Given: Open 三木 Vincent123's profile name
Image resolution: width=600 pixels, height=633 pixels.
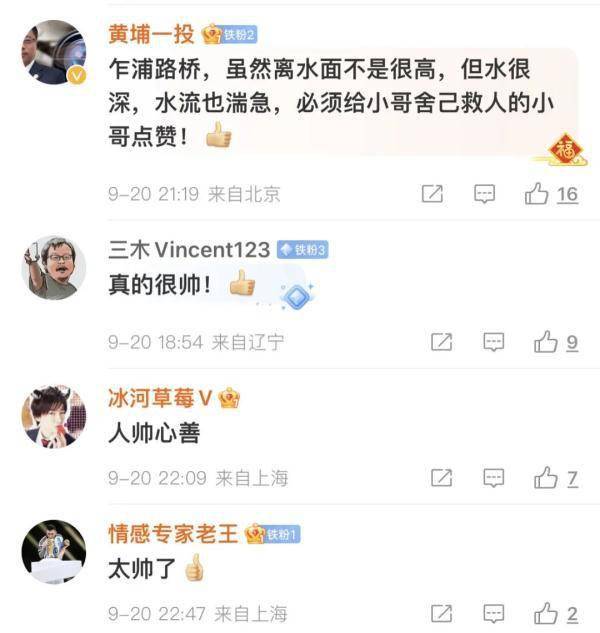Looking at the screenshot, I should pyautogui.click(x=189, y=249).
